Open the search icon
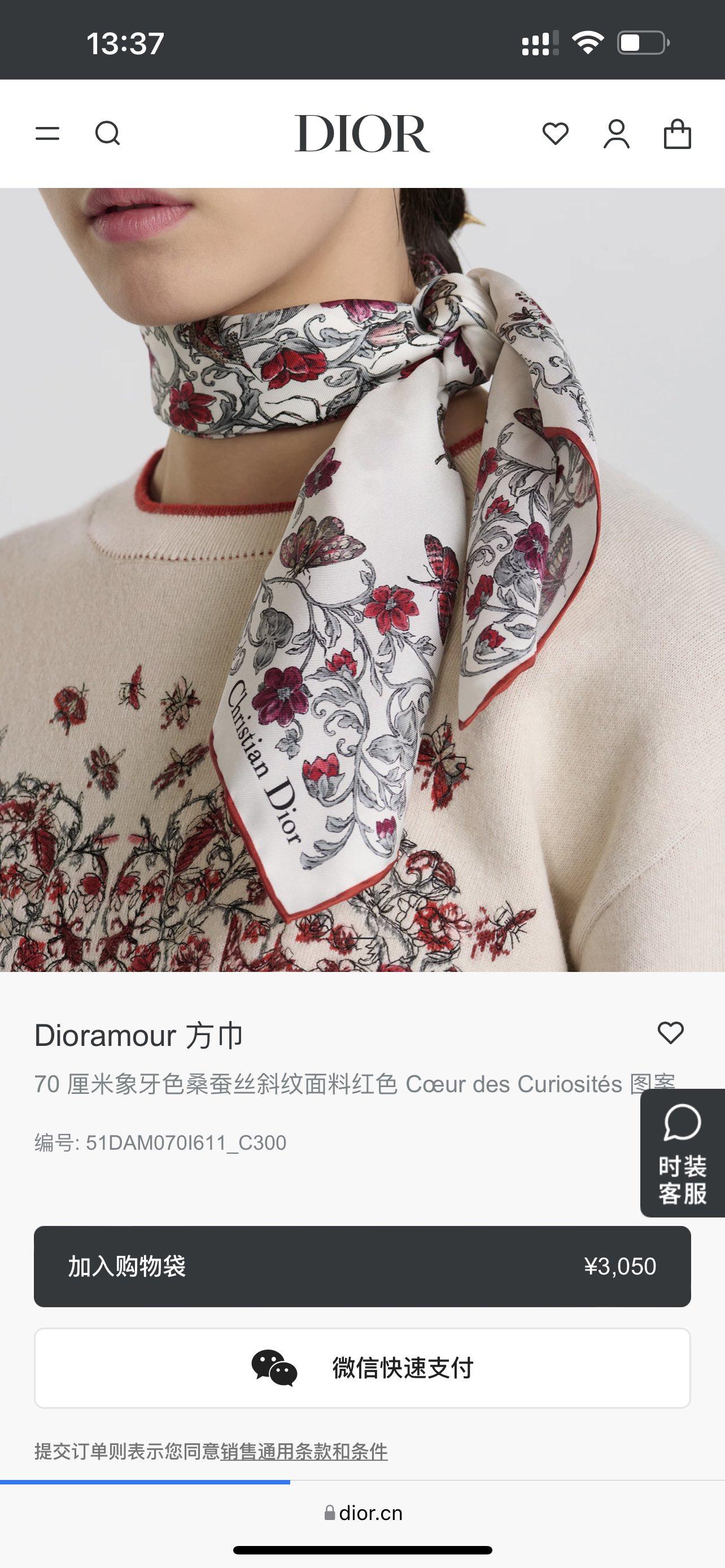The width and height of the screenshot is (725, 1568). 108,133
